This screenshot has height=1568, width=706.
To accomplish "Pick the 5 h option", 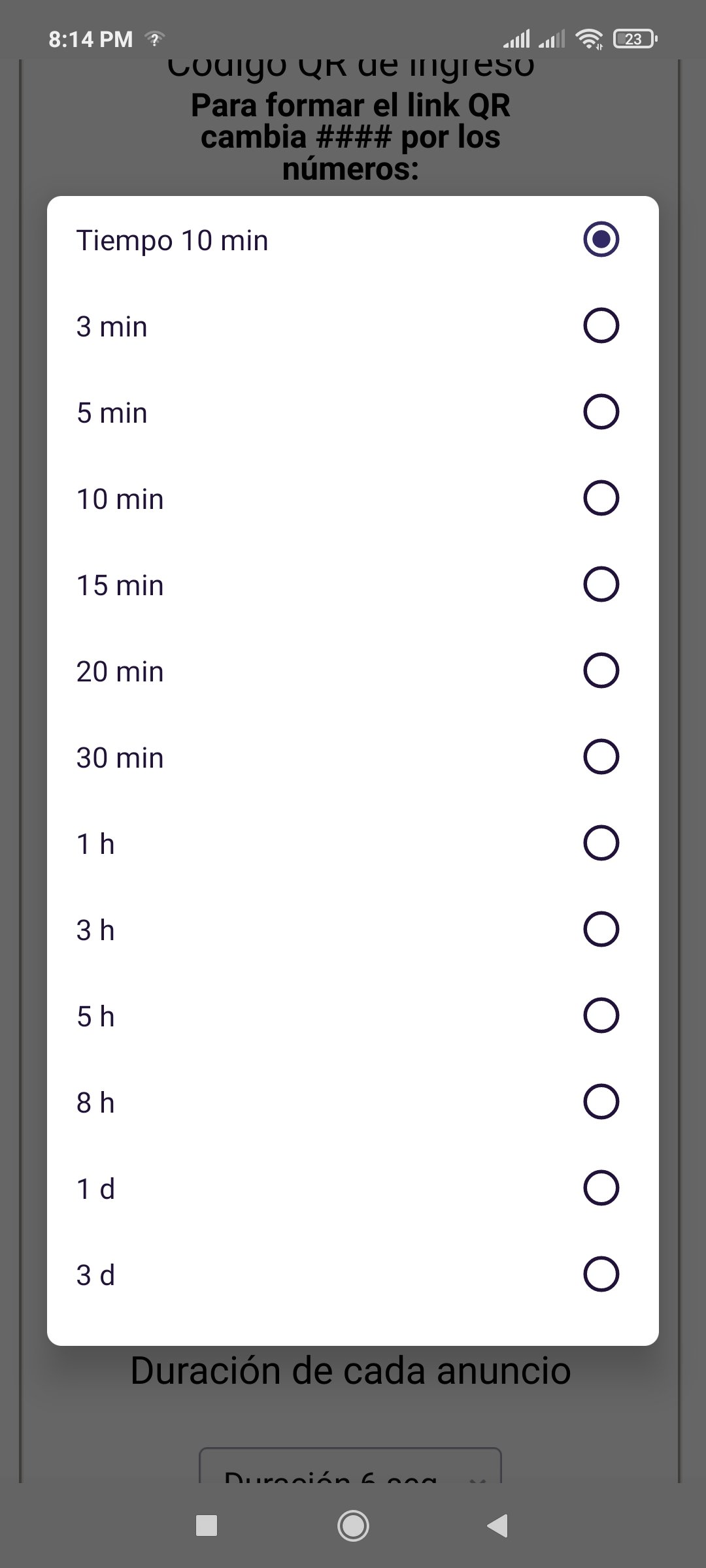I will coord(353,1016).
